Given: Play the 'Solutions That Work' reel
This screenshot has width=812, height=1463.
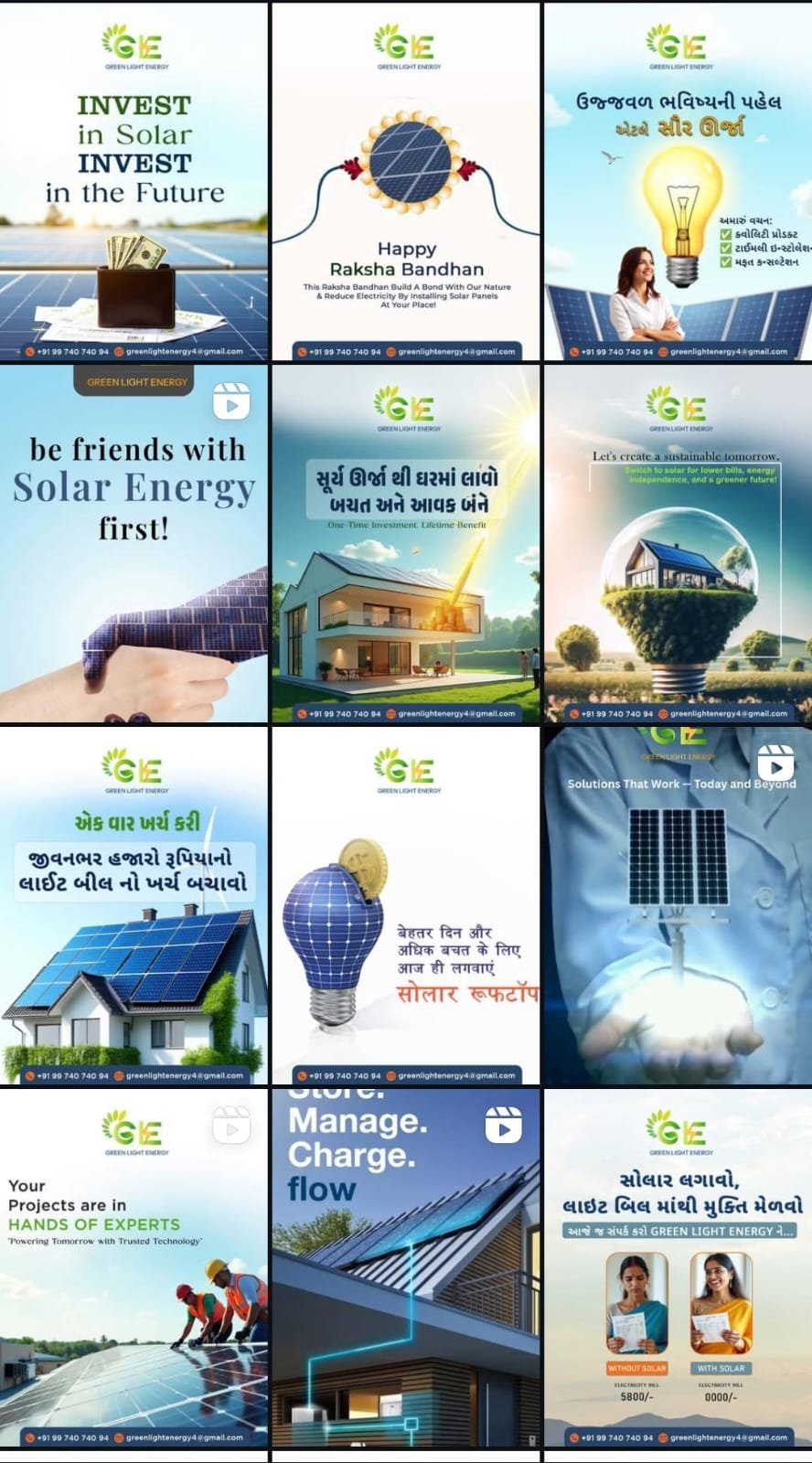Looking at the screenshot, I should point(678,905).
